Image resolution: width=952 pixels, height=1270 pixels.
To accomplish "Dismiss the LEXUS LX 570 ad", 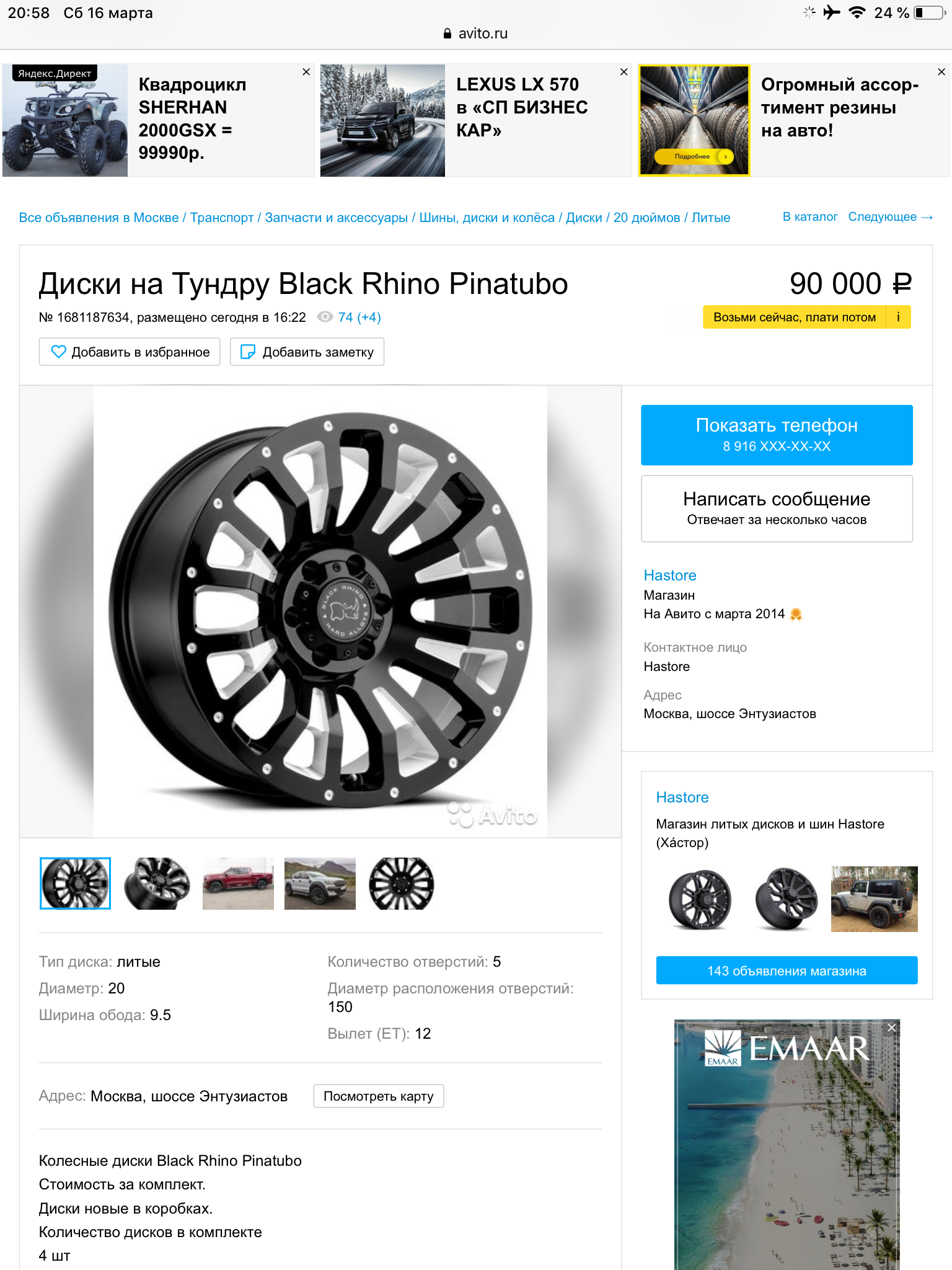I will [x=624, y=72].
